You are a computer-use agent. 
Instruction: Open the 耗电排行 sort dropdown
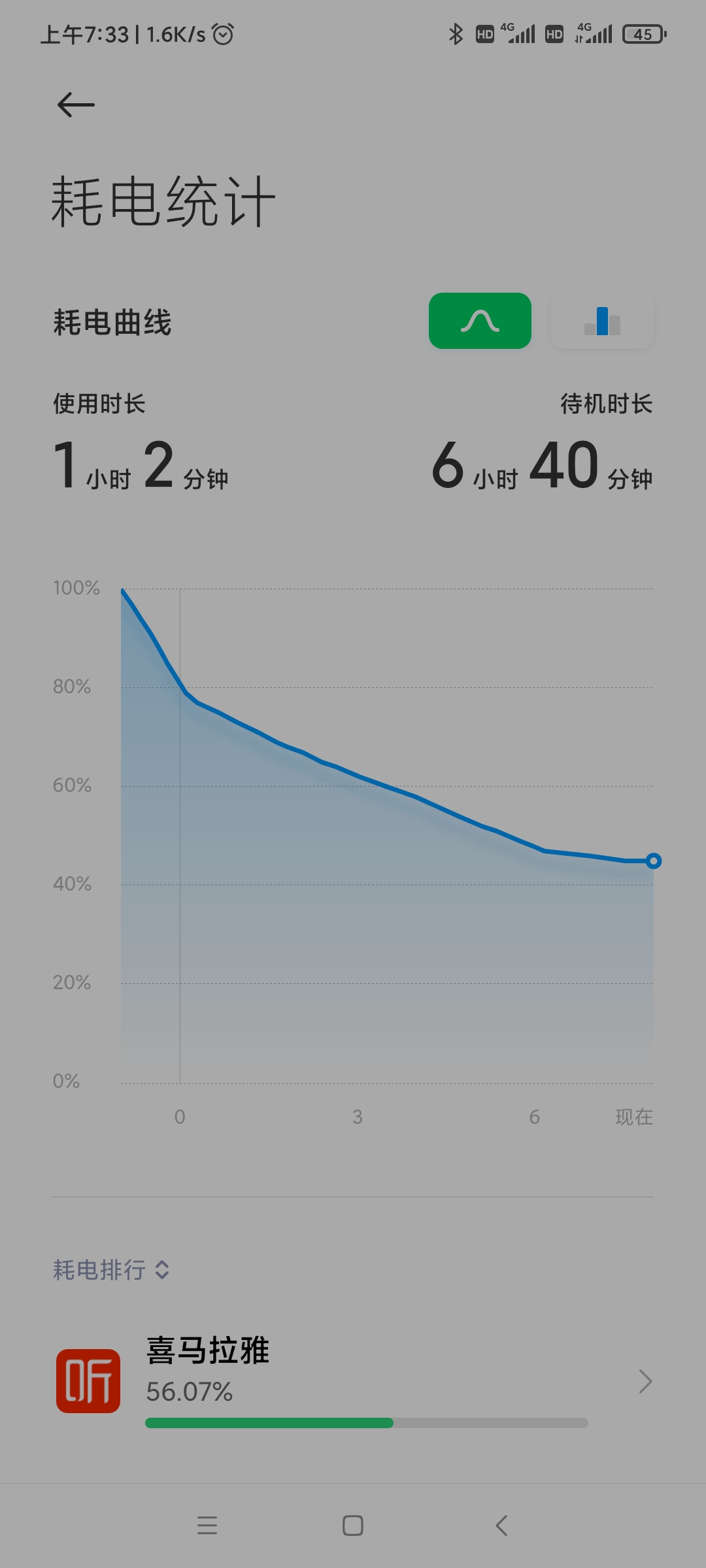111,1270
